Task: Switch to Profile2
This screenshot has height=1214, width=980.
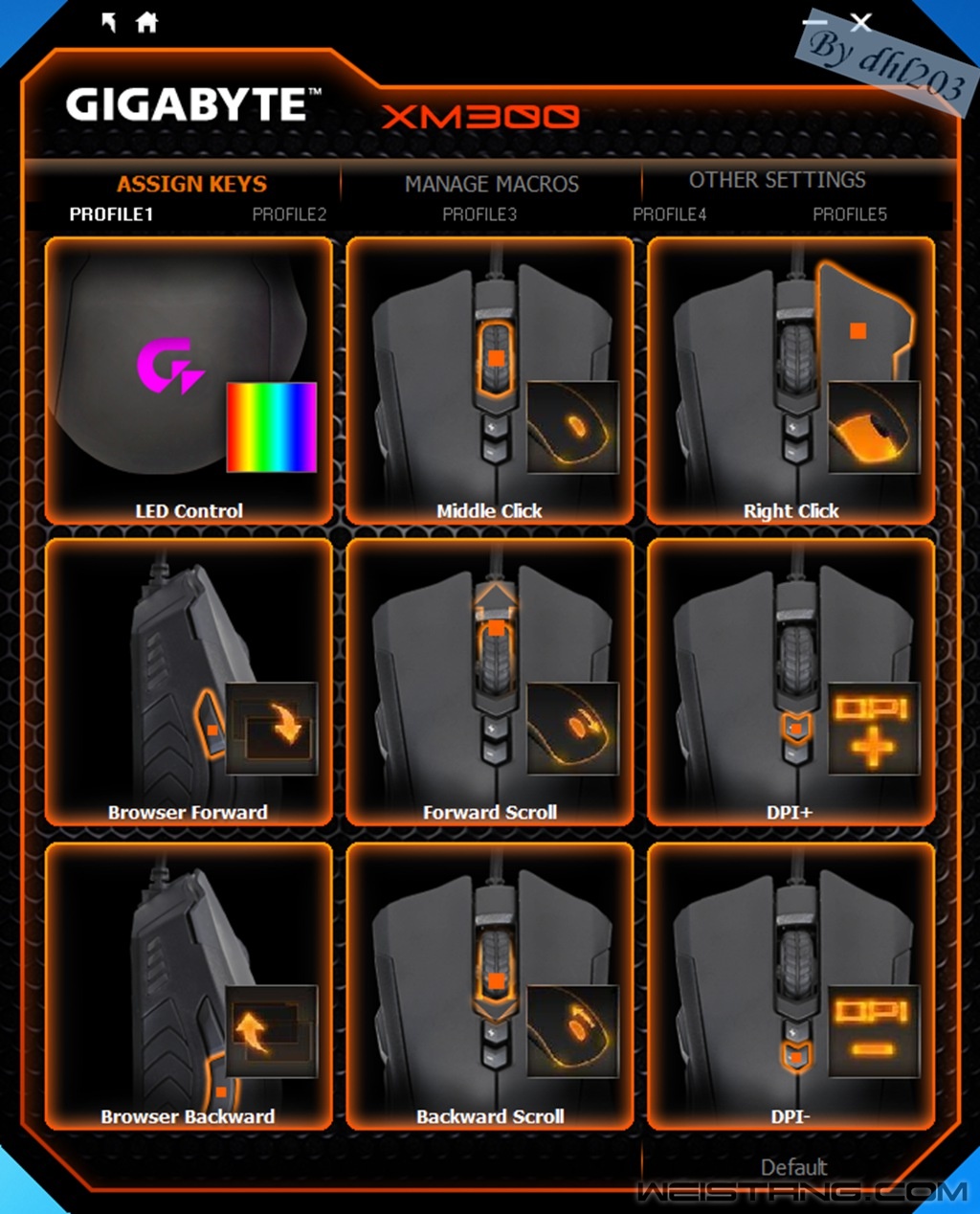Action: (x=289, y=214)
